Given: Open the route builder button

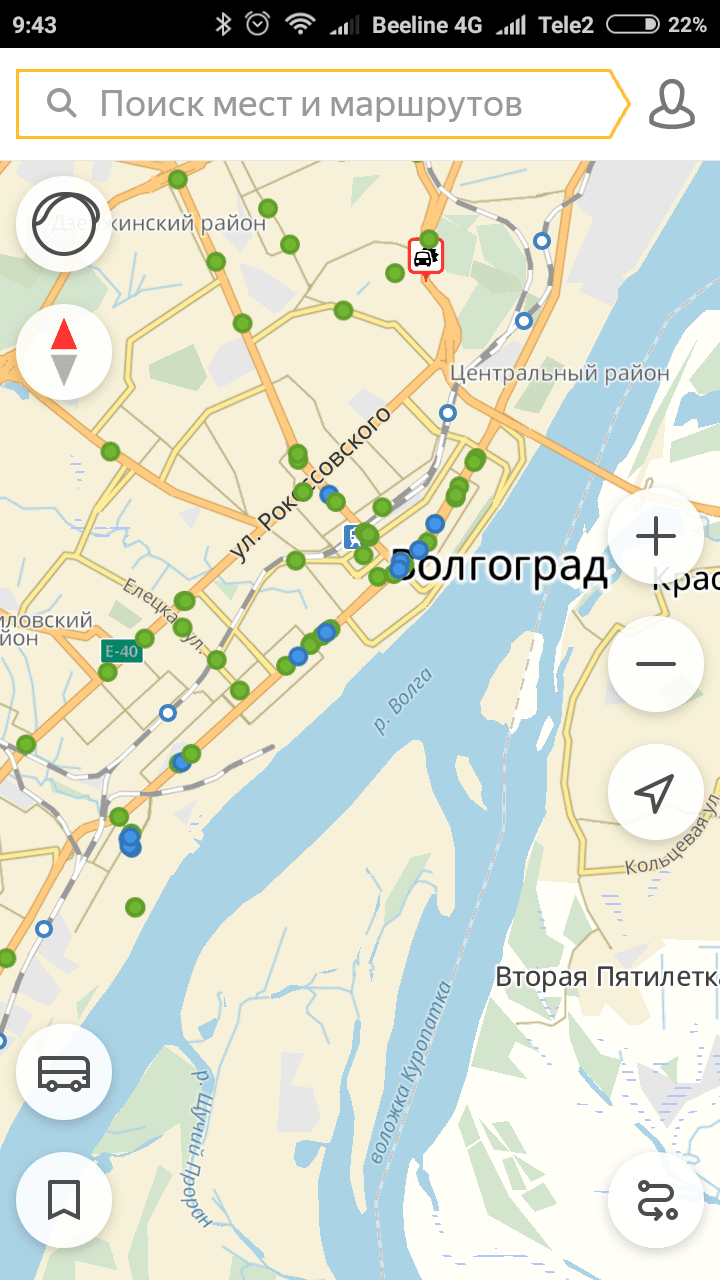Looking at the screenshot, I should click(656, 1200).
